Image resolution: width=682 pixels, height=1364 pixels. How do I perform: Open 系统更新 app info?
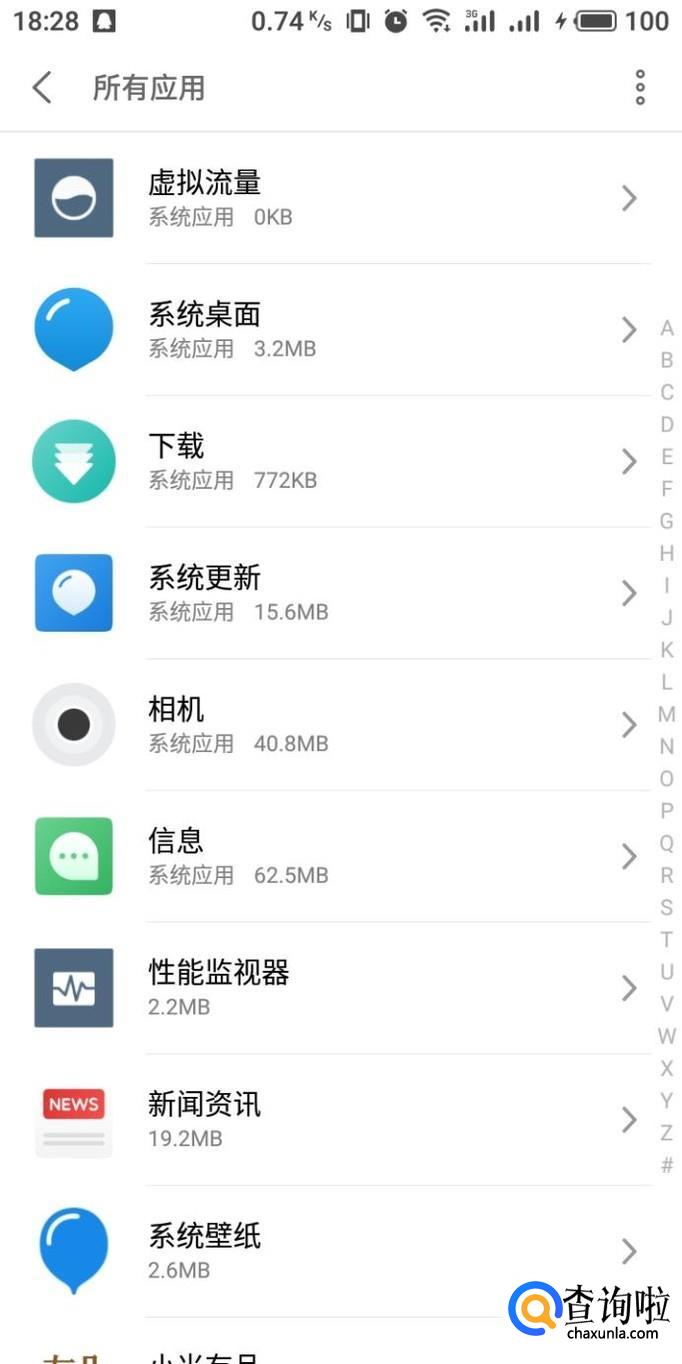tap(340, 593)
